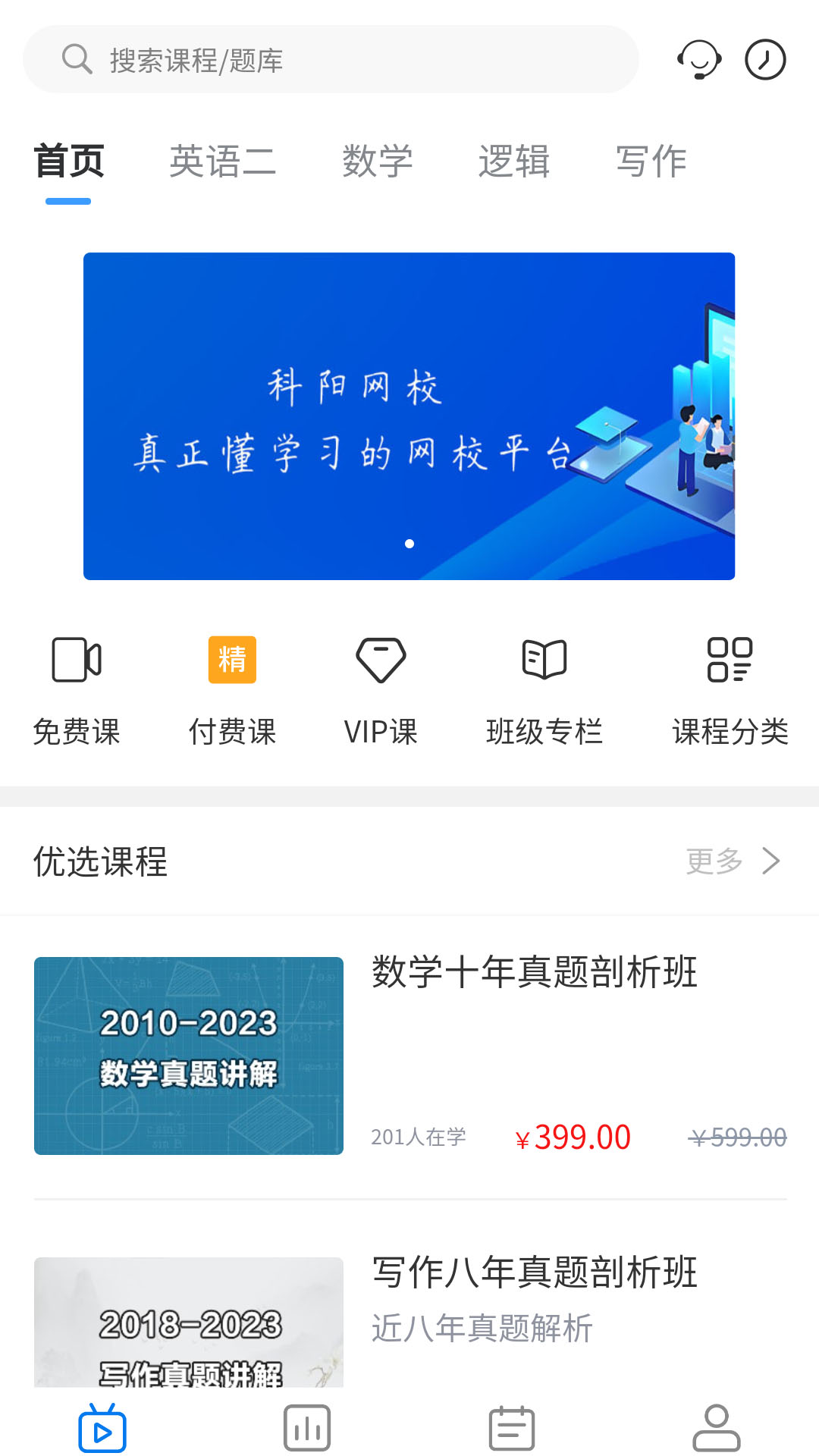Open 更多 to see more featured courses

[711, 861]
